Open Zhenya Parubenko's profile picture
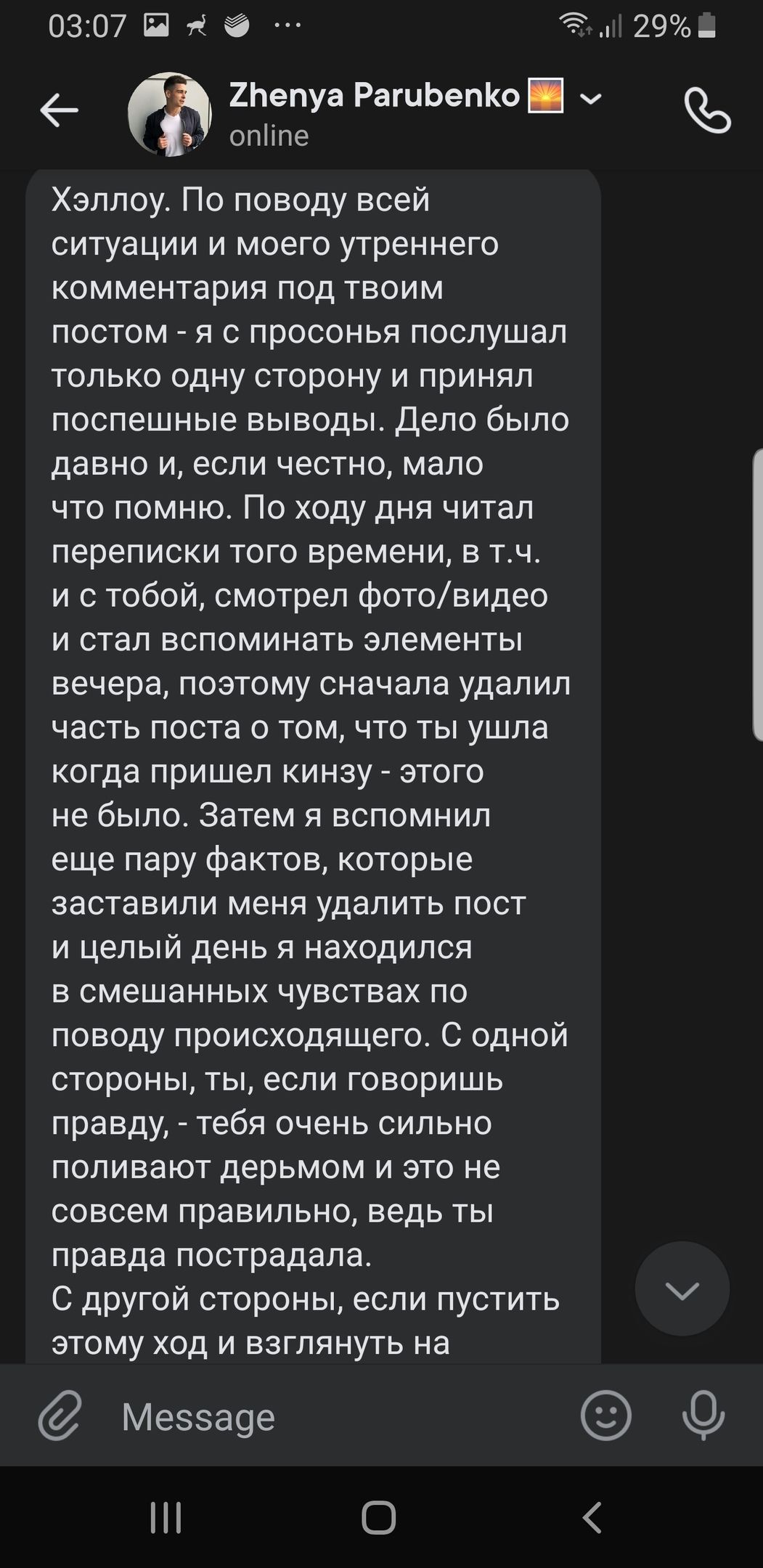Screen dimensions: 763x1568 pyautogui.click(x=170, y=114)
